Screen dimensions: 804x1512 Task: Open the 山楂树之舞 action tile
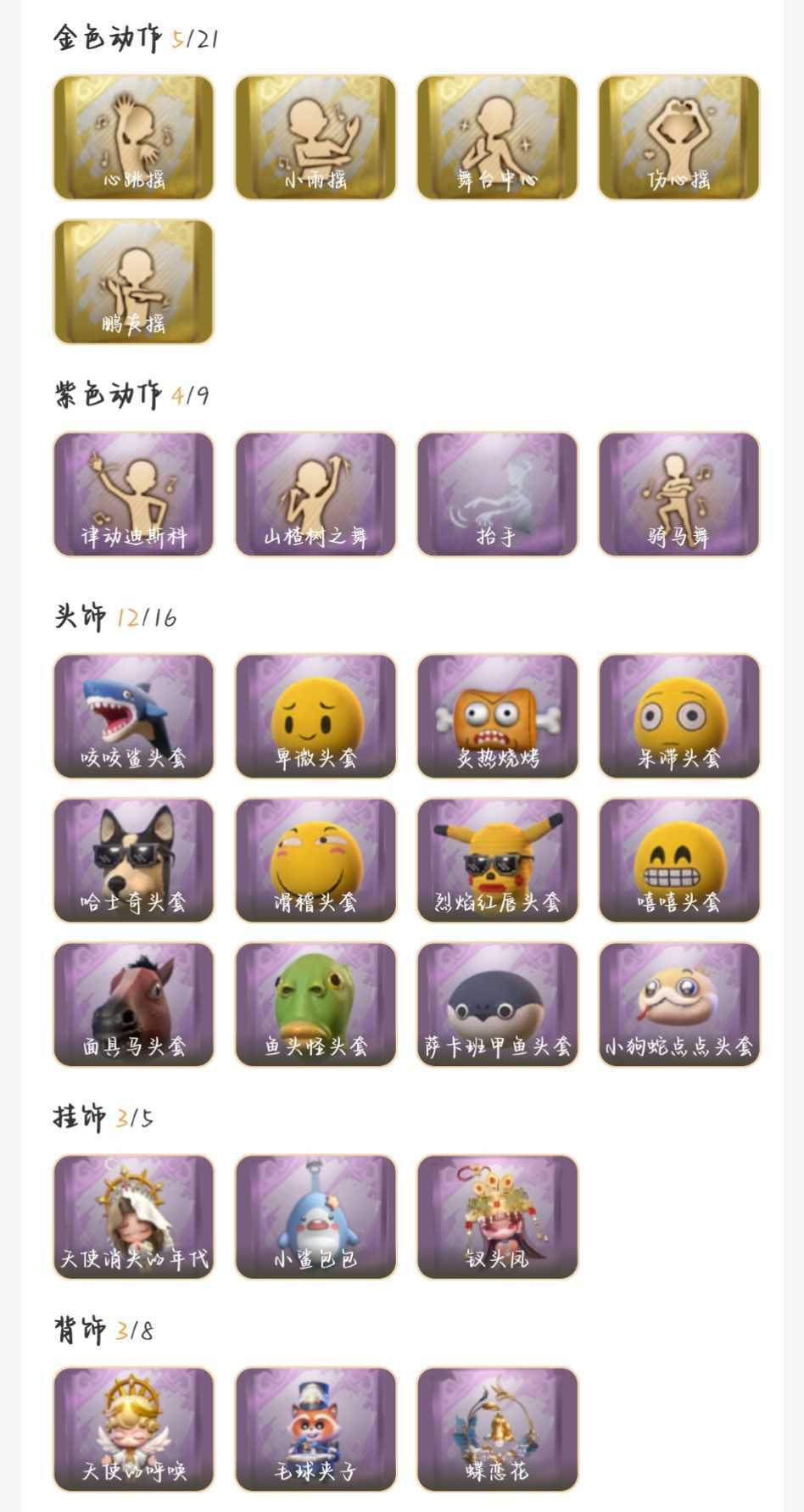315,494
